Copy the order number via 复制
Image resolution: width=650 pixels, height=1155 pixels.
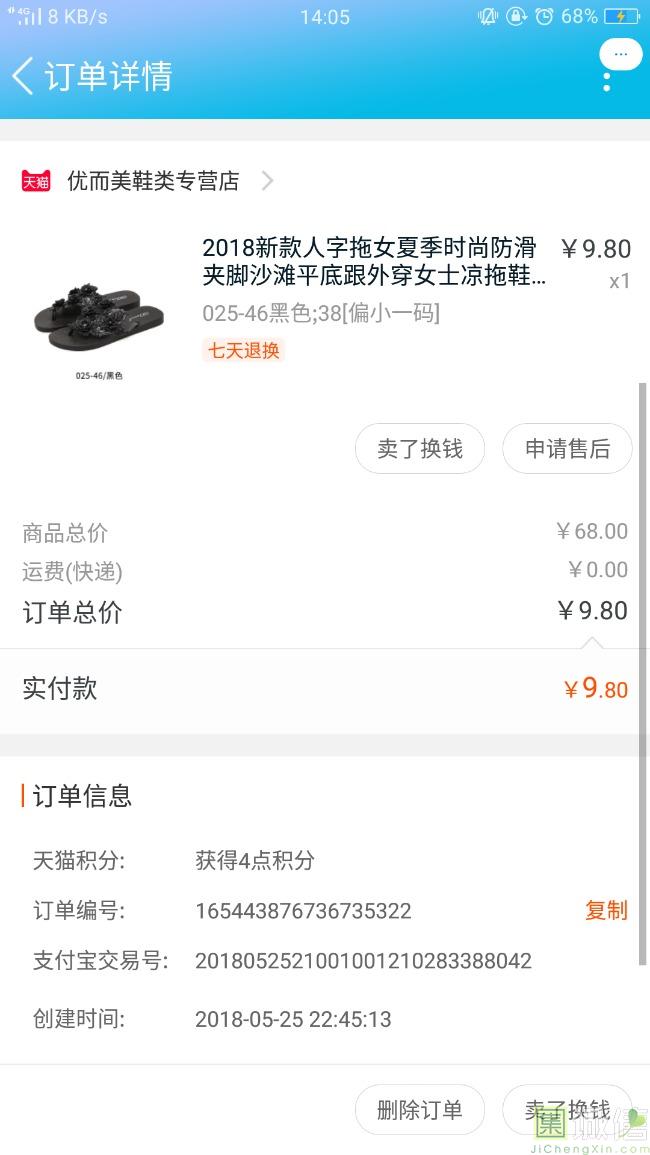point(606,910)
